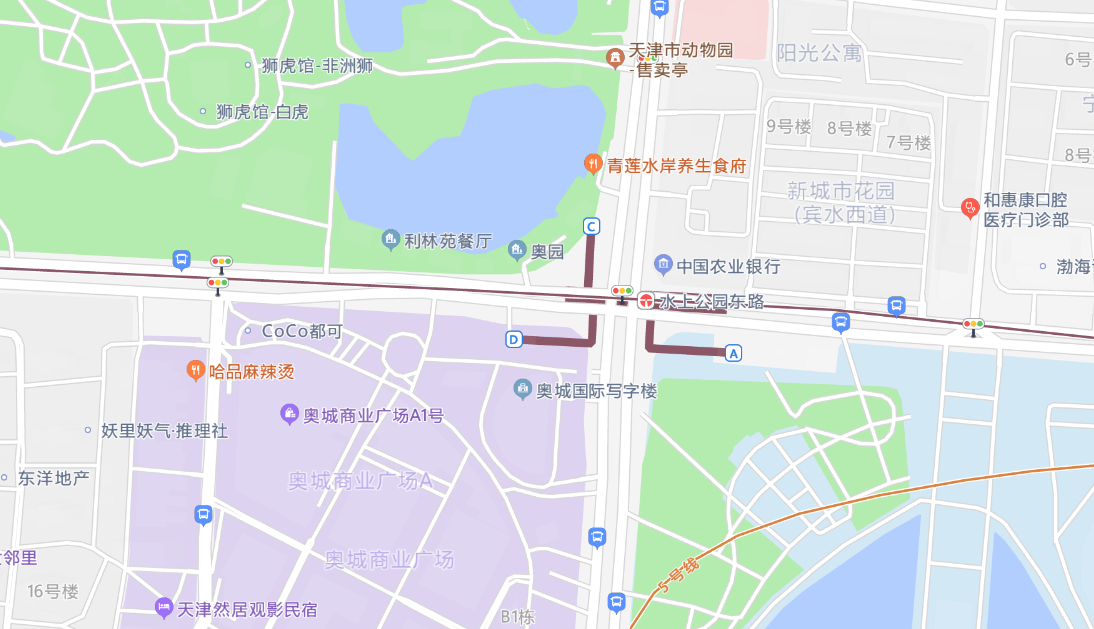The image size is (1094, 629).
Task: Open 天津然居观影民宿 hotel marker
Action: point(164,607)
